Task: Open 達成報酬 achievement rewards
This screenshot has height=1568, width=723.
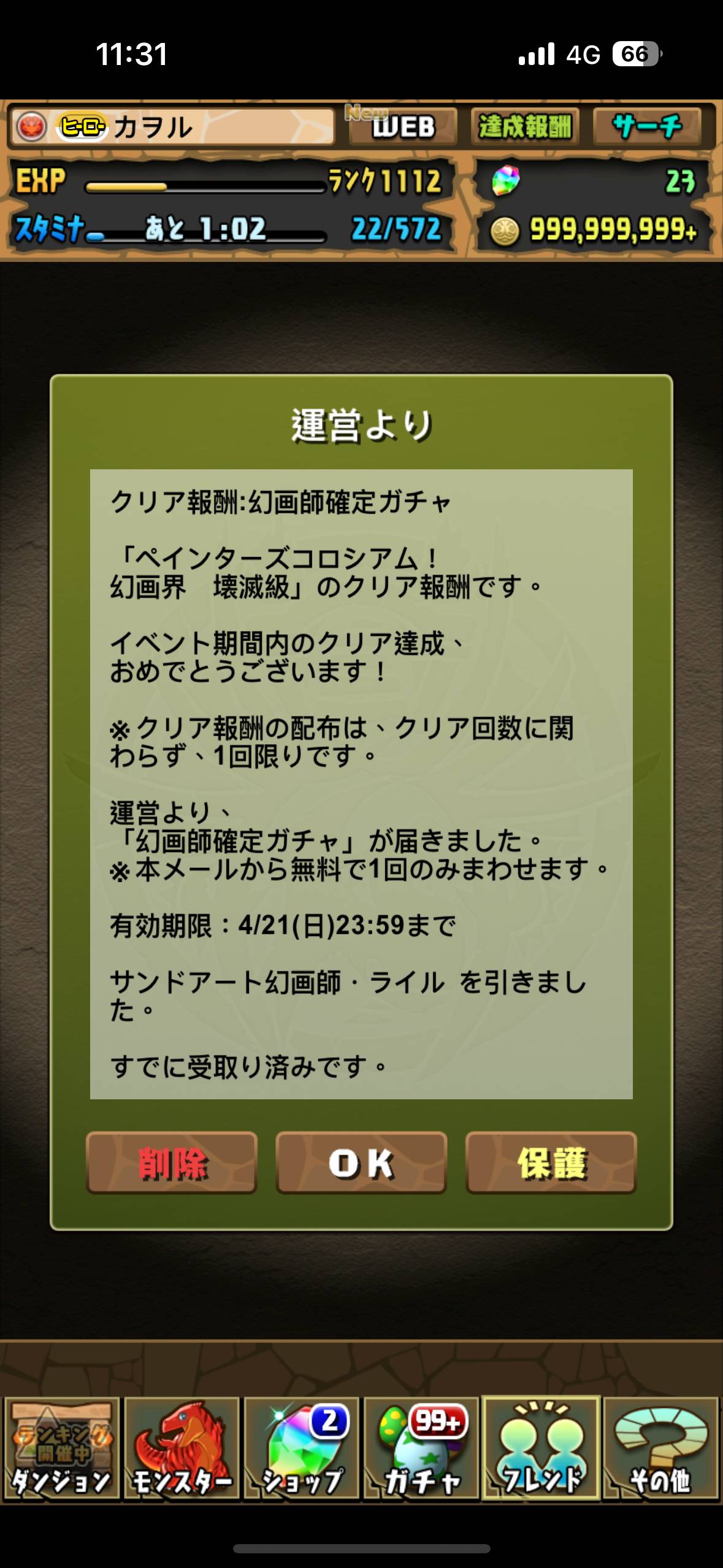Action: 525,127
